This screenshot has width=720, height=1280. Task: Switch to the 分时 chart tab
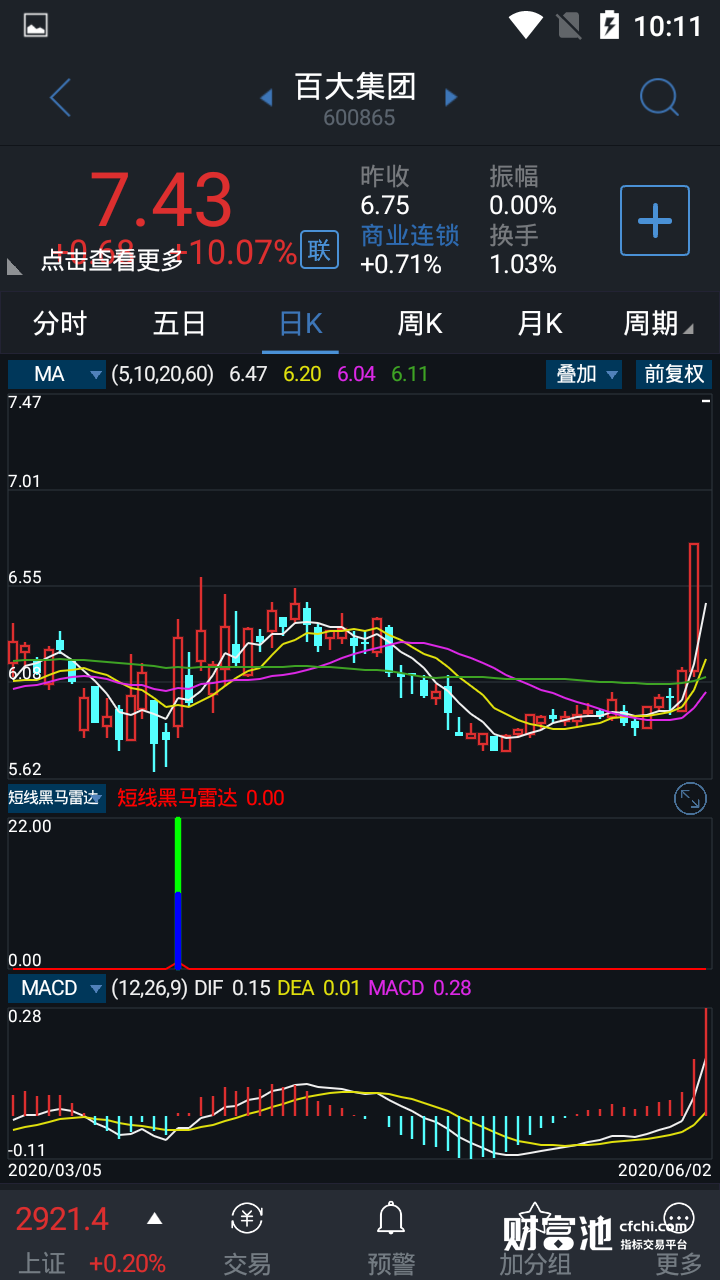(x=60, y=324)
